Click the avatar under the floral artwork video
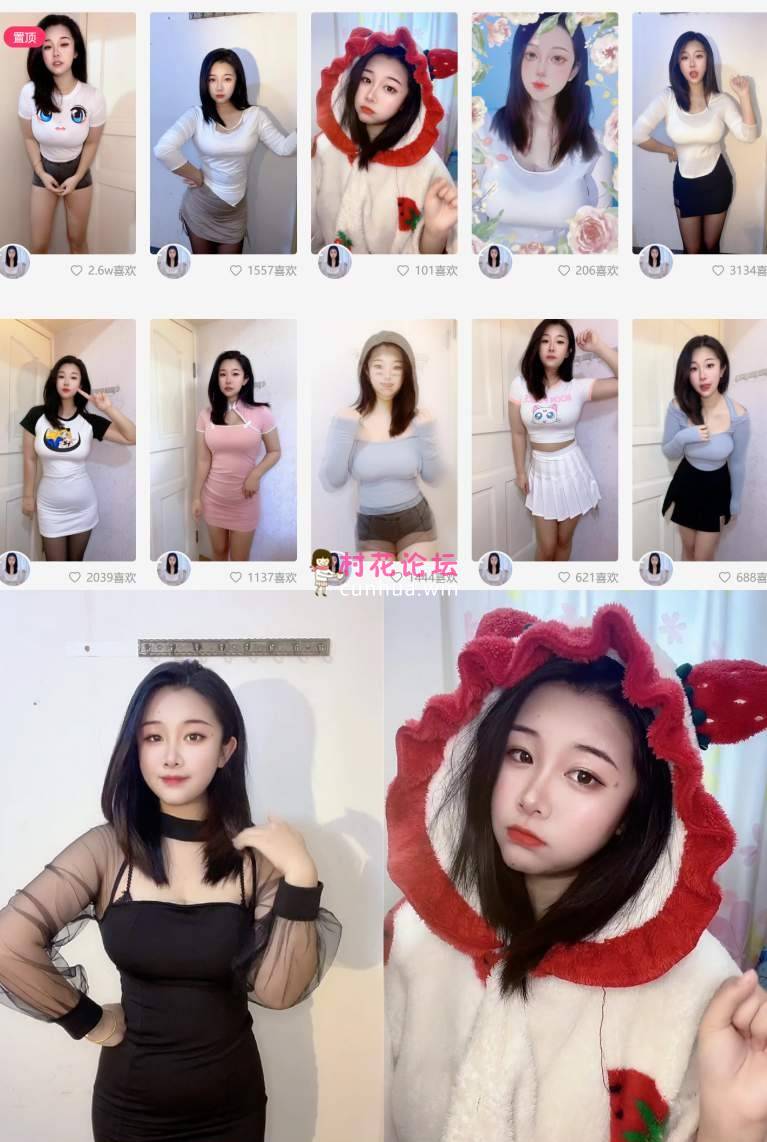Screen dimensions: 767x1142 (x=497, y=264)
